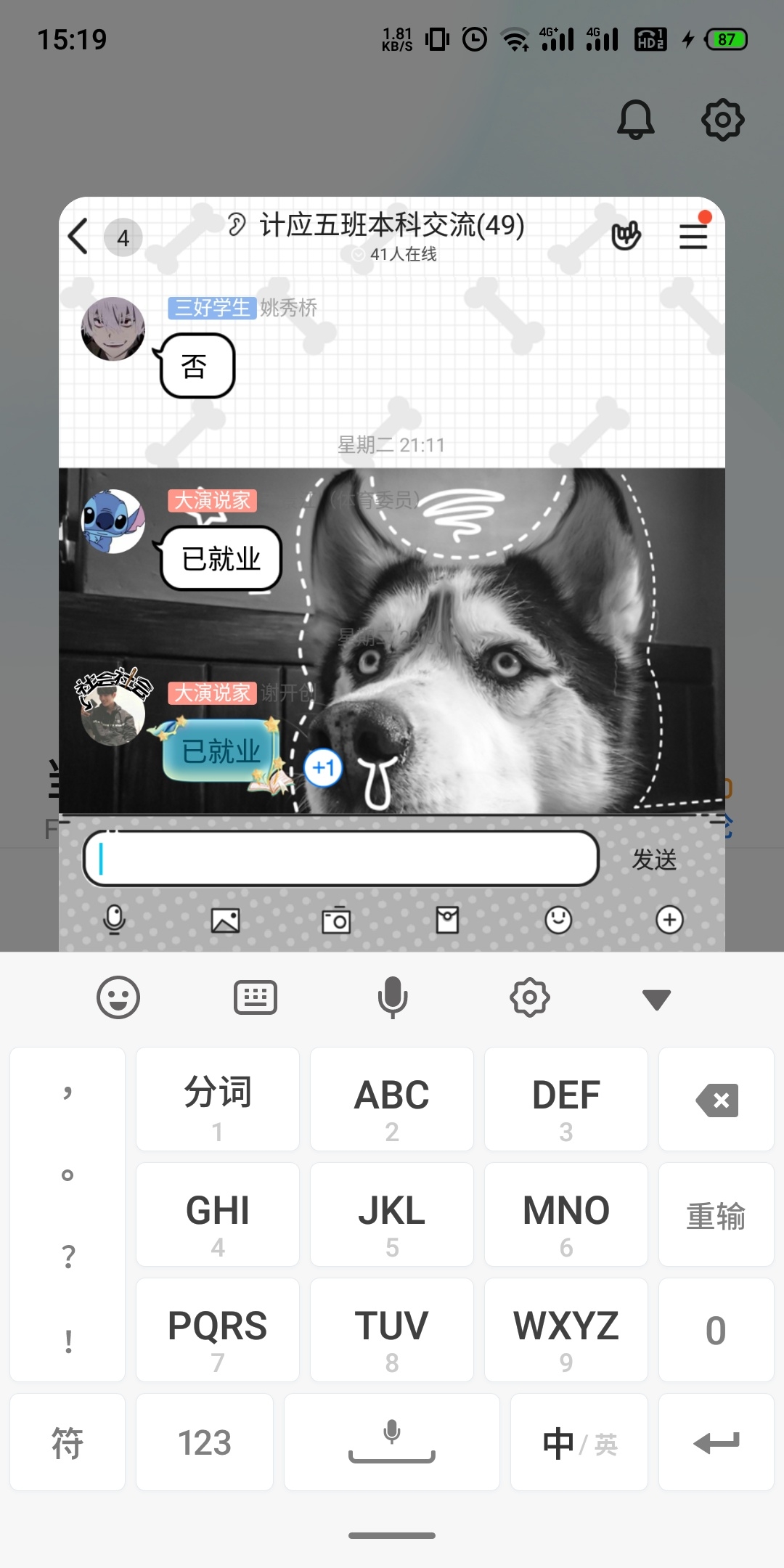
Task: Focus the message input field
Action: [341, 859]
